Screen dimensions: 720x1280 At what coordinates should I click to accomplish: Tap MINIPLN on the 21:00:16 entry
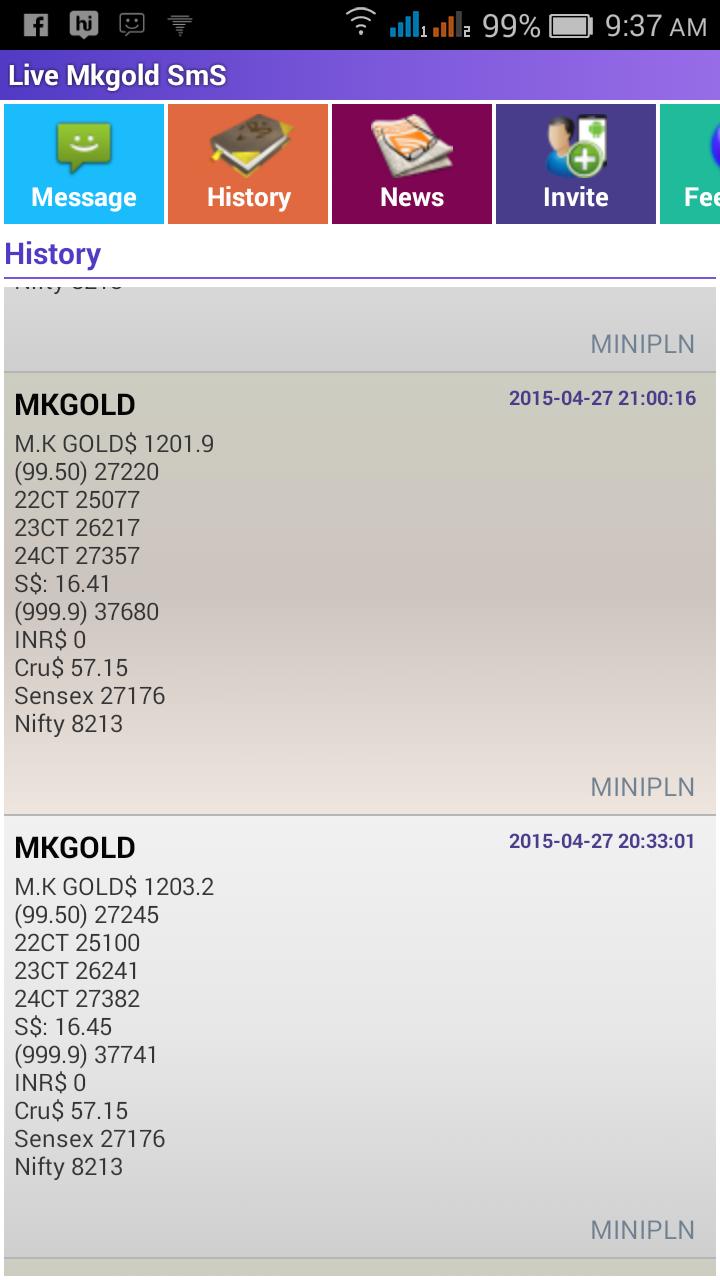644,786
